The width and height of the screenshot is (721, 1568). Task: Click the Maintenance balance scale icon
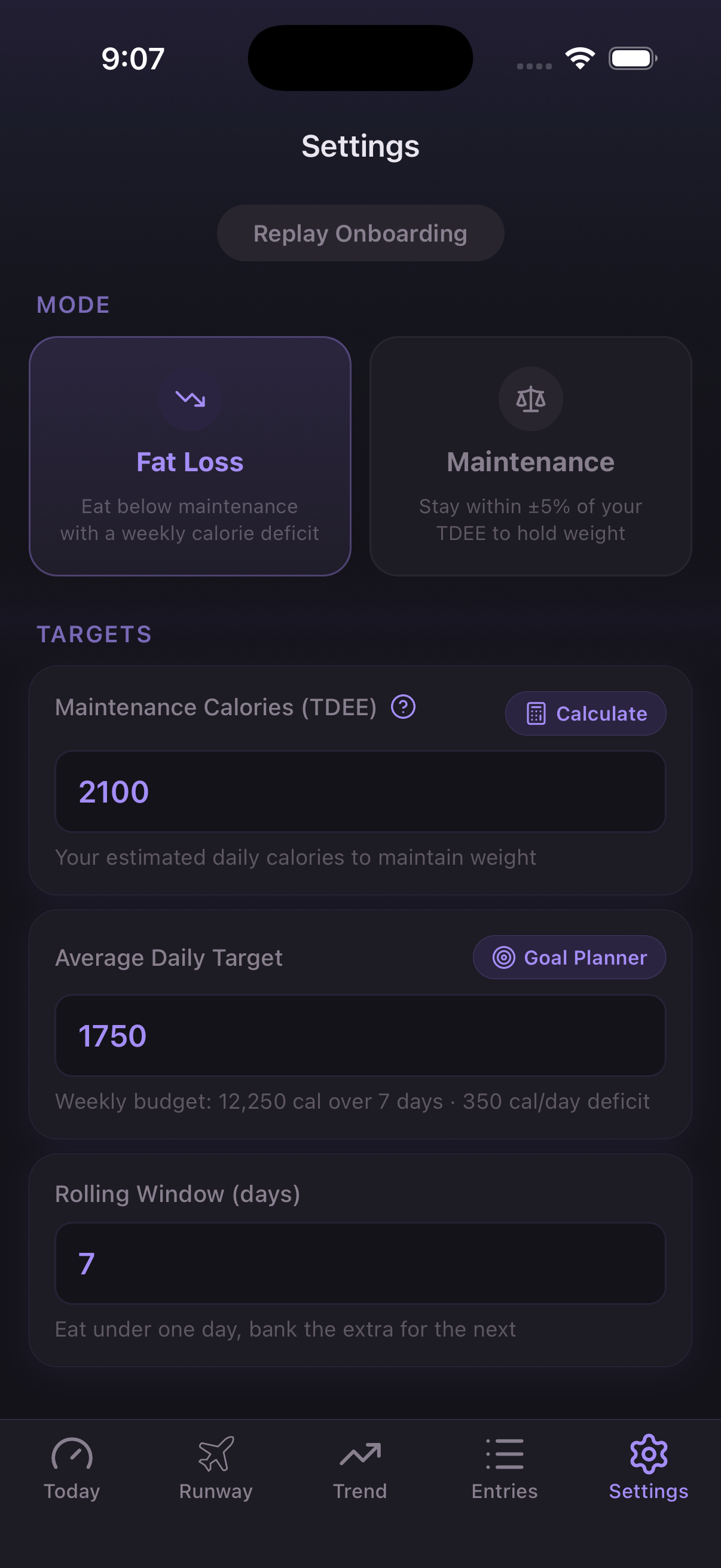(x=530, y=399)
